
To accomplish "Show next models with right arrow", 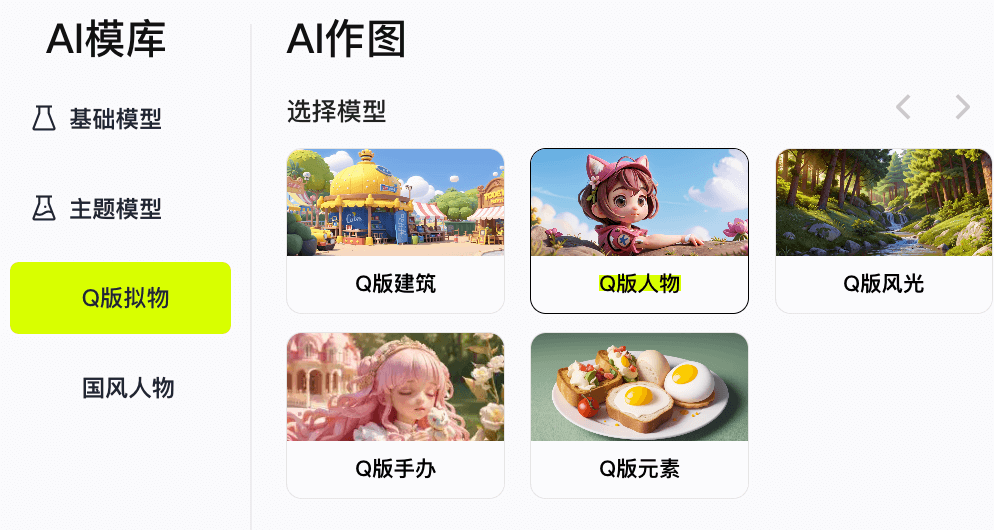I will pos(962,107).
